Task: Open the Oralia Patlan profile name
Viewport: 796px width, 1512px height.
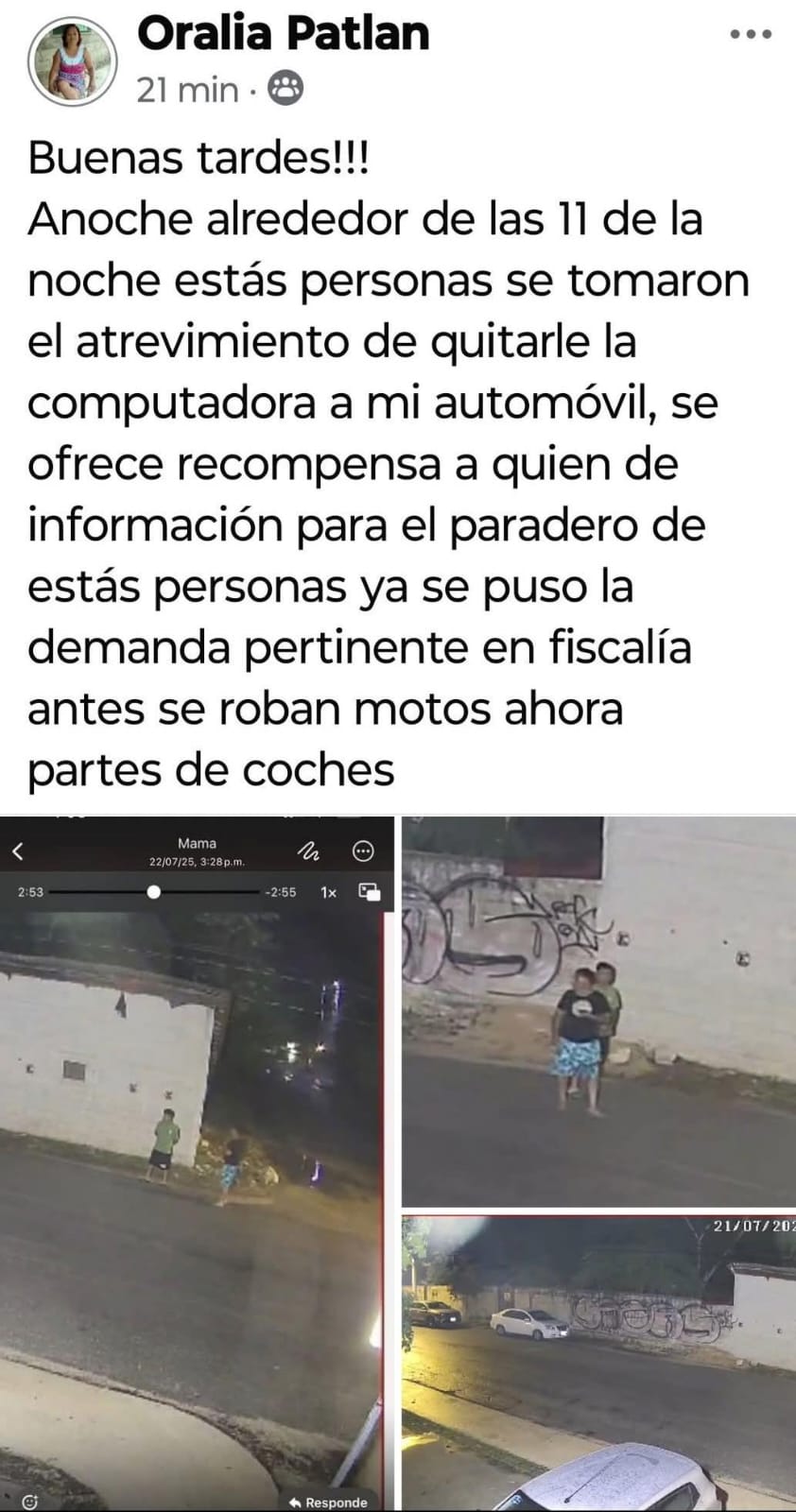Action: [283, 34]
